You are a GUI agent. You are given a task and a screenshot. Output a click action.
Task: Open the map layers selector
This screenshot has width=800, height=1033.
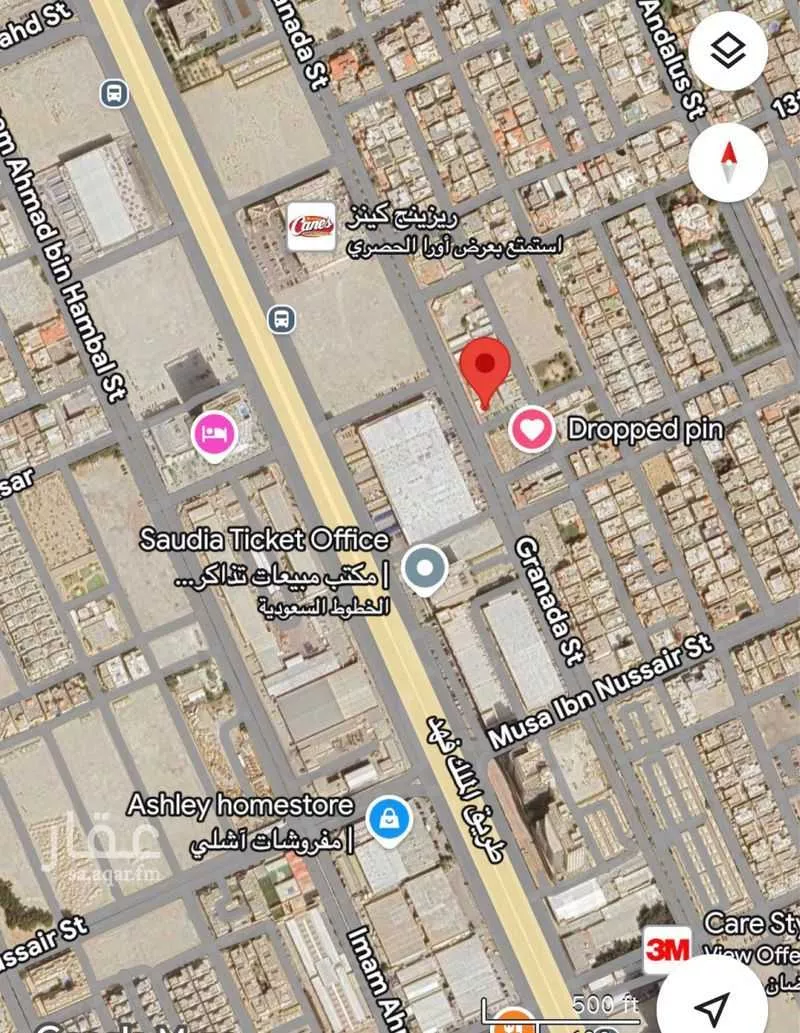(728, 52)
